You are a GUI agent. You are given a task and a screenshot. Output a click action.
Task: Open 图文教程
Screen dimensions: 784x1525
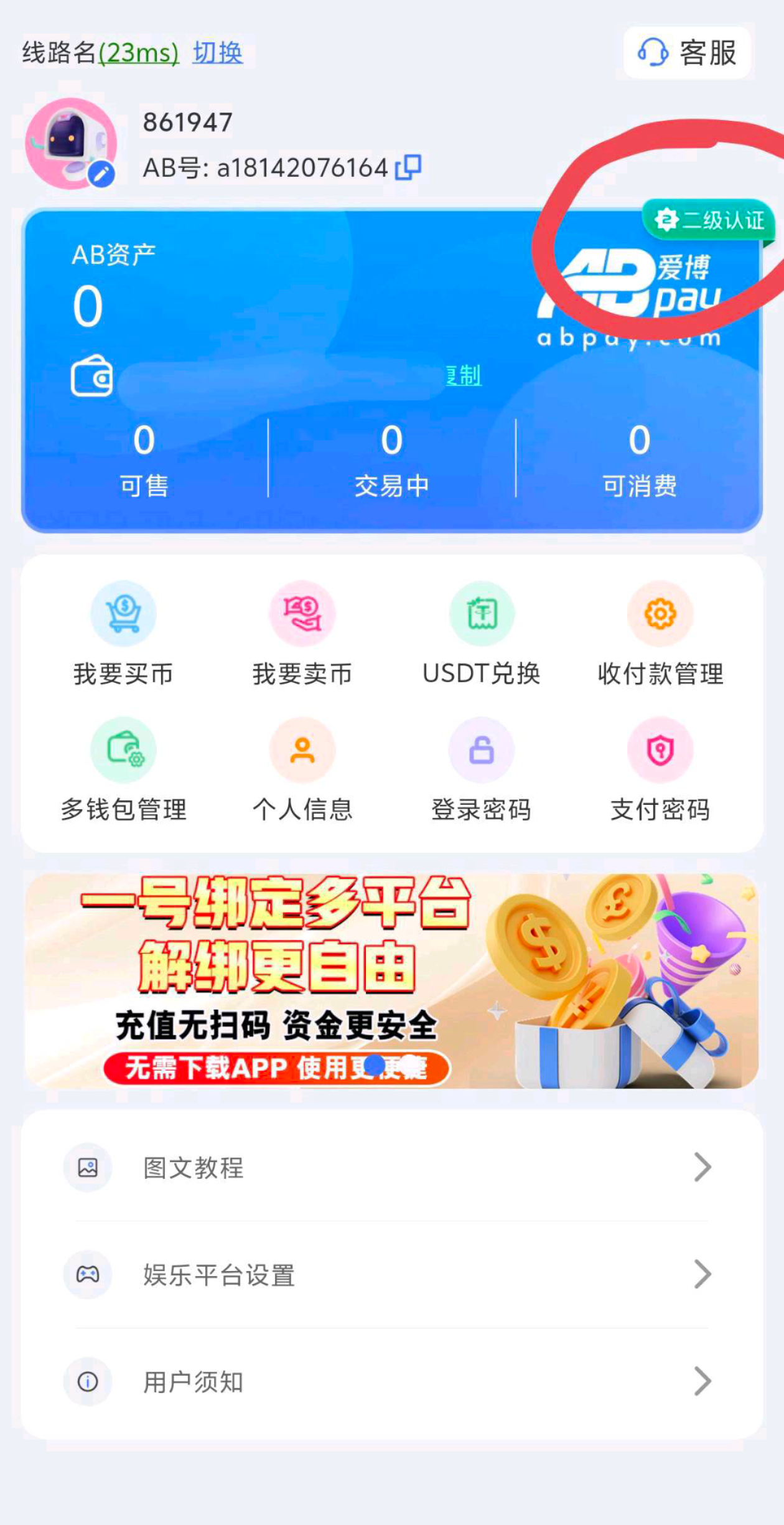(x=392, y=1168)
